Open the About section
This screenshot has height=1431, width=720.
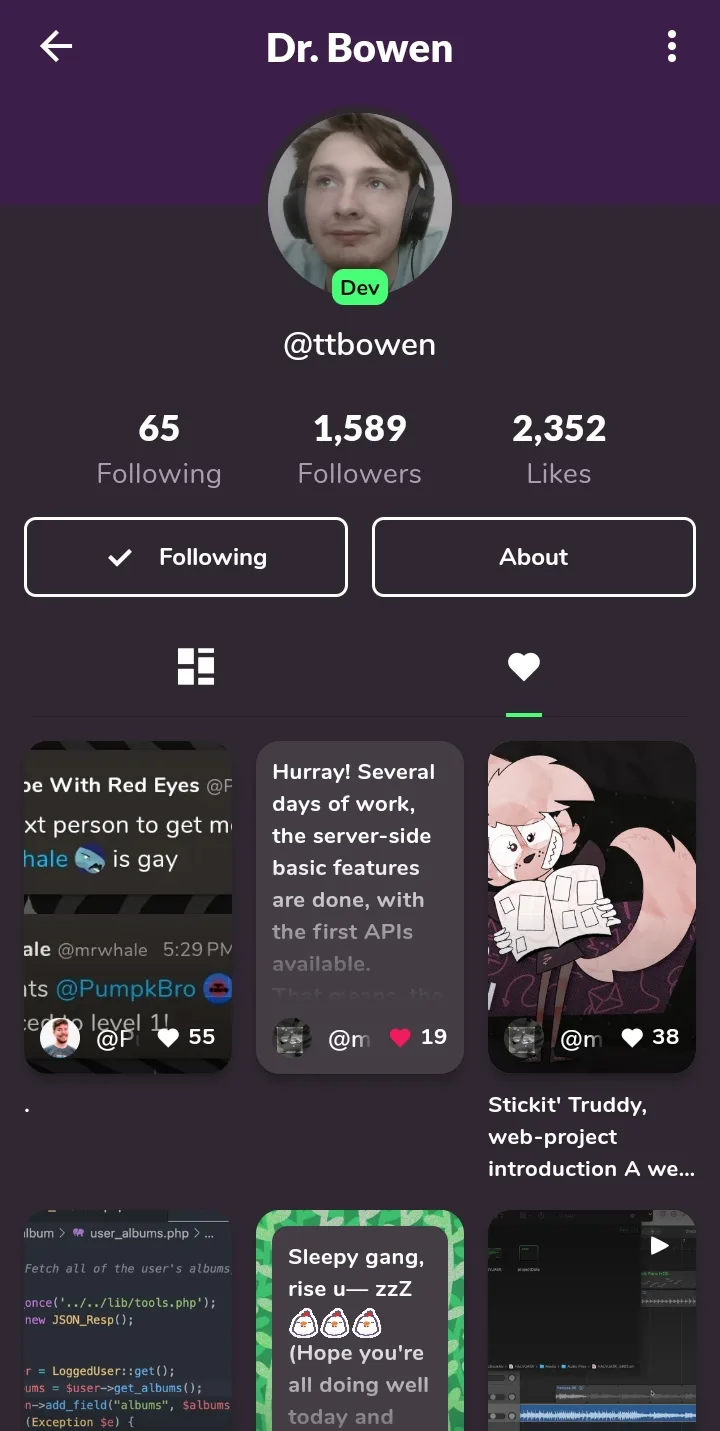(x=534, y=557)
